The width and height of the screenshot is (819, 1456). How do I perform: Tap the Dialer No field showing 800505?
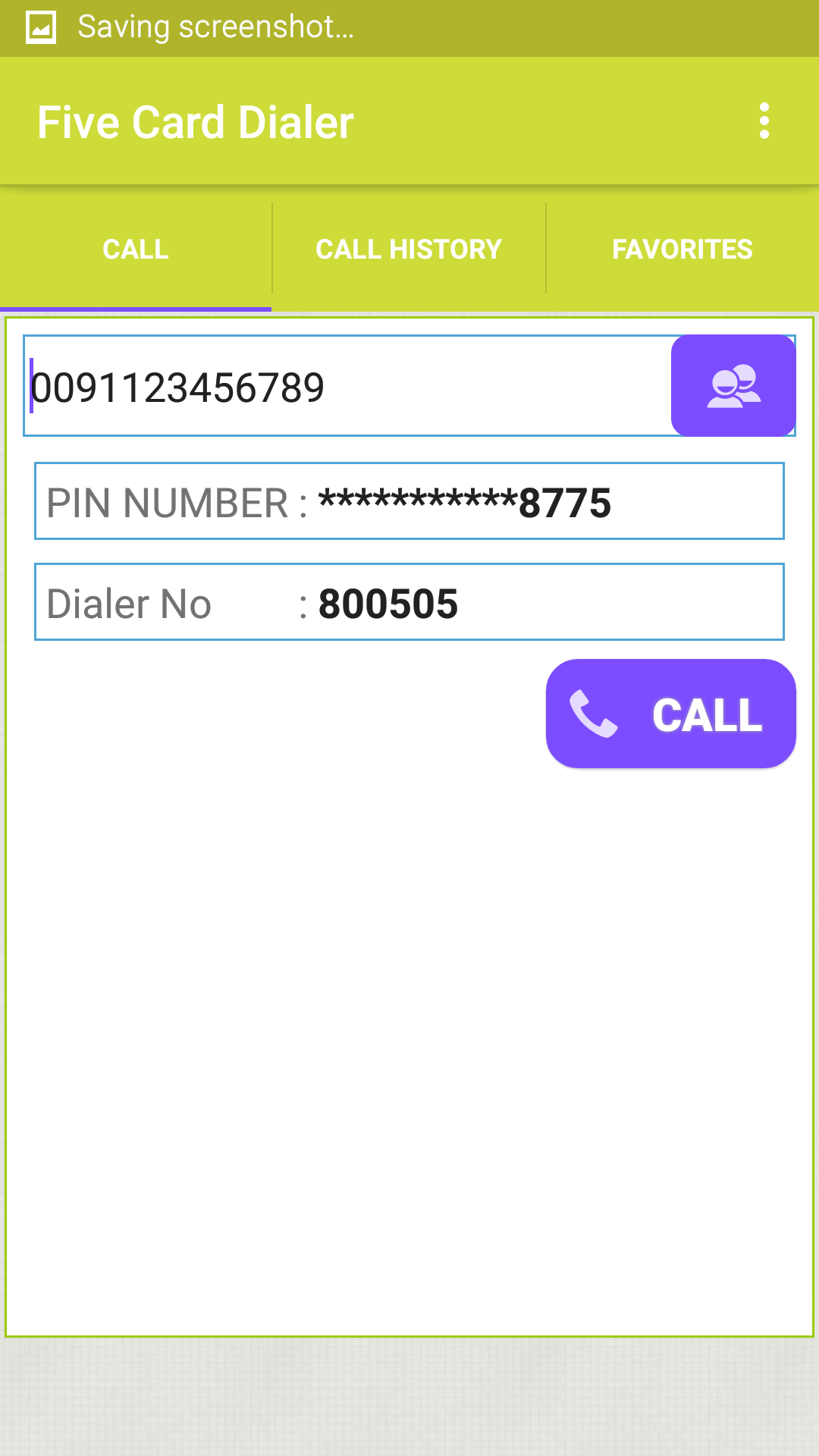point(409,603)
